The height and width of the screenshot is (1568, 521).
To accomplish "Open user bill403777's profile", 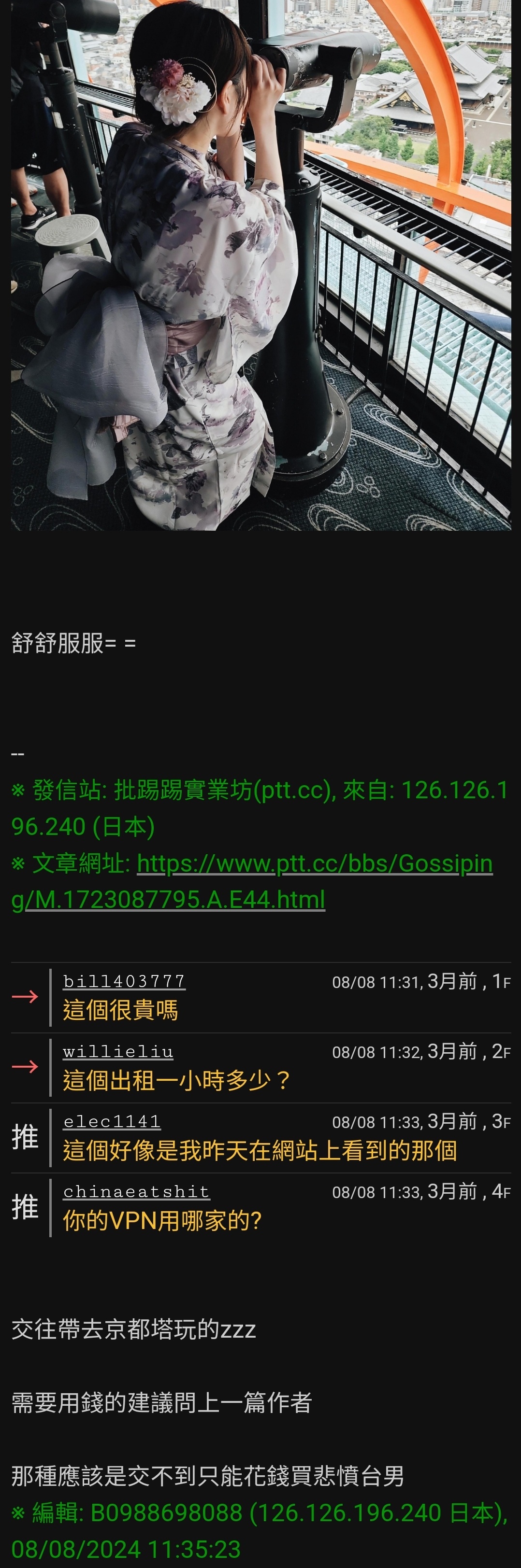I will coord(124,981).
